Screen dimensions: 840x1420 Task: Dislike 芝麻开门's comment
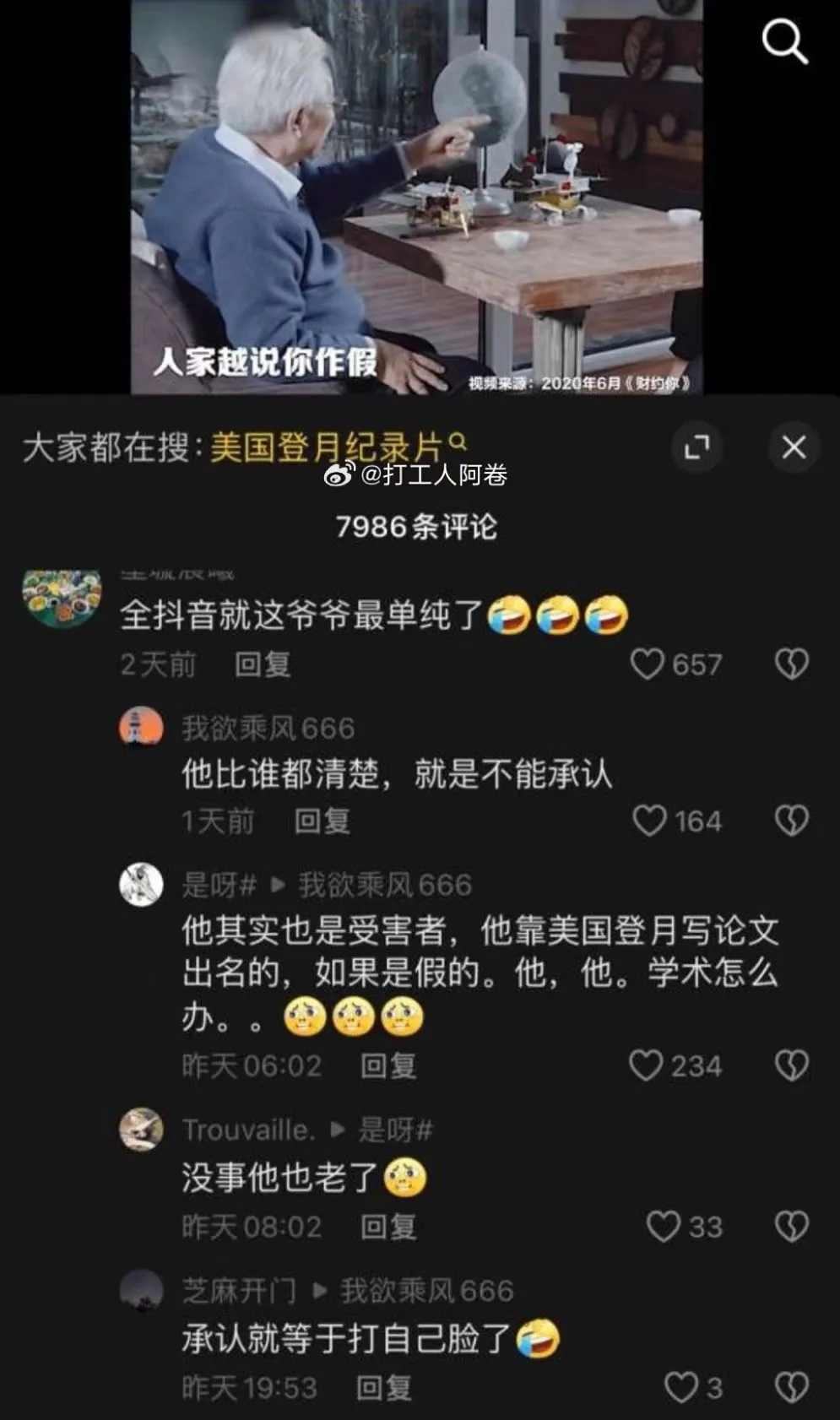pyautogui.click(x=791, y=1387)
